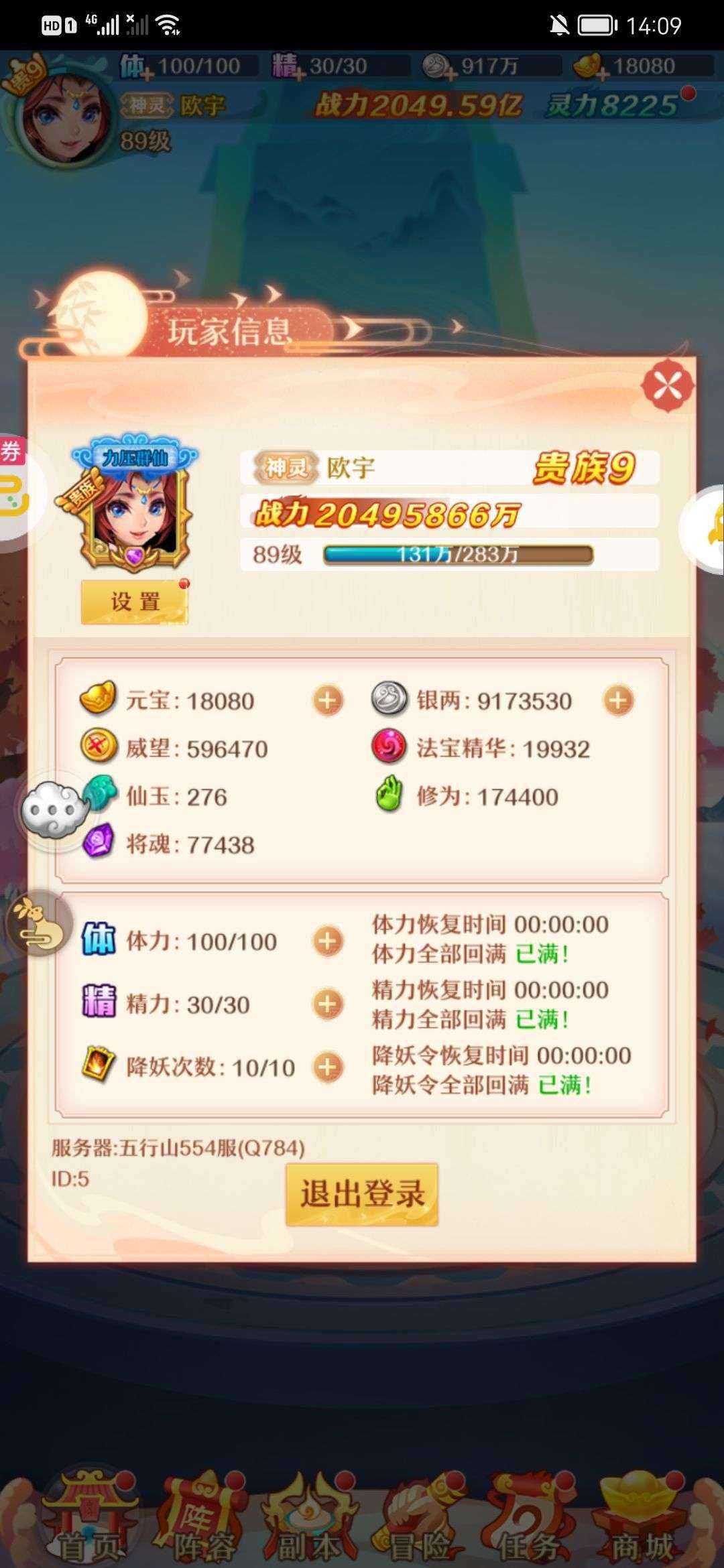Add 降妖次数 with the plus icon
Screen dimensions: 724x1568
[x=327, y=1067]
